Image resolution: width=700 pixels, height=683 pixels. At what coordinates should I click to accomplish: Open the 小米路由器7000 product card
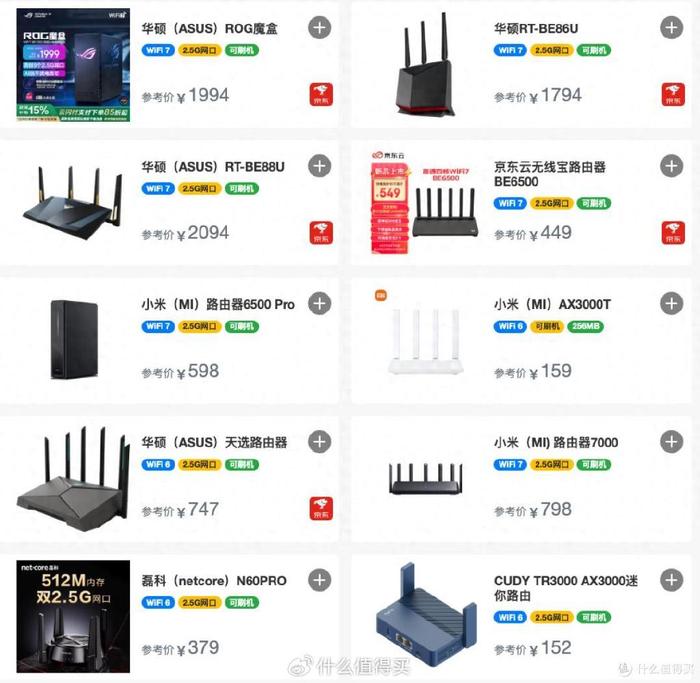coord(555,442)
